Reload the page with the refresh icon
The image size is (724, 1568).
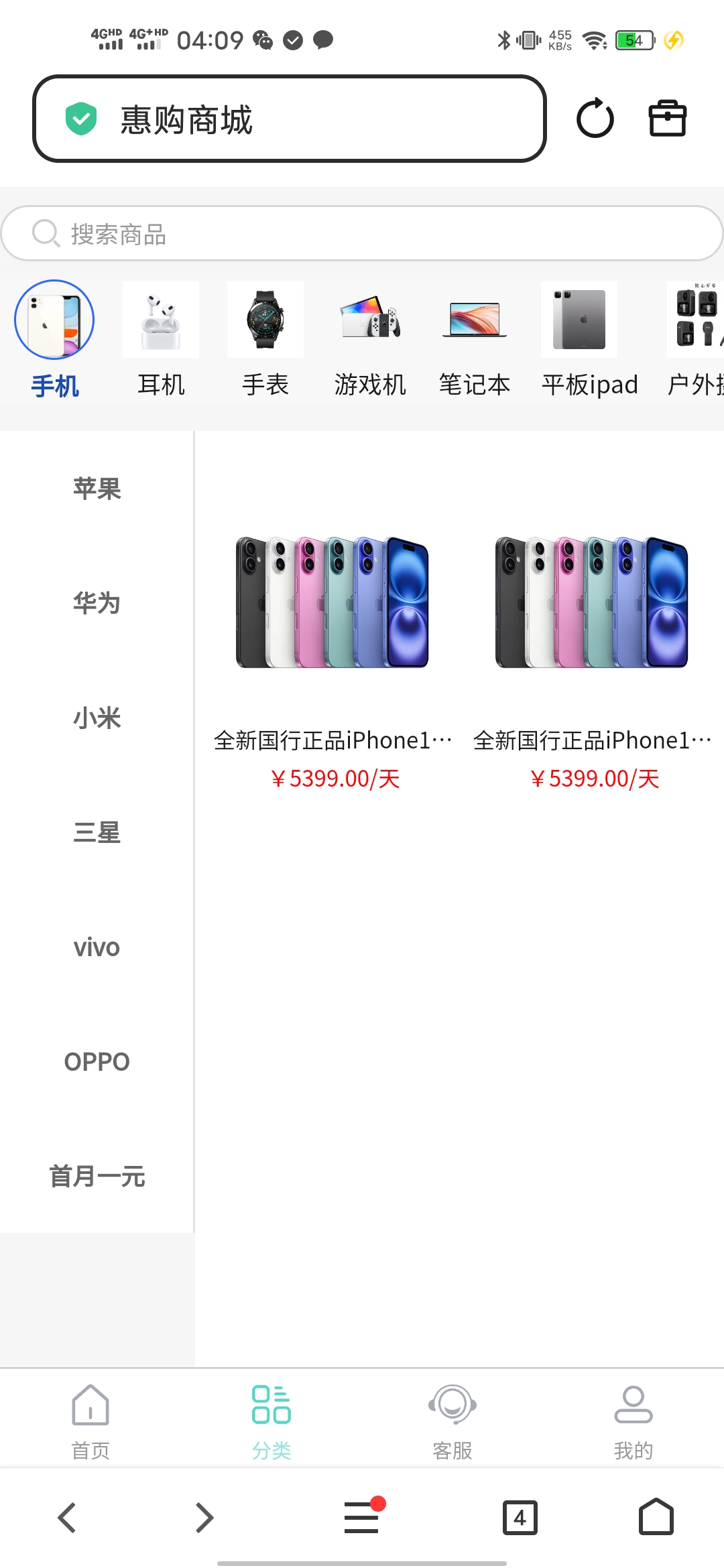[x=595, y=119]
